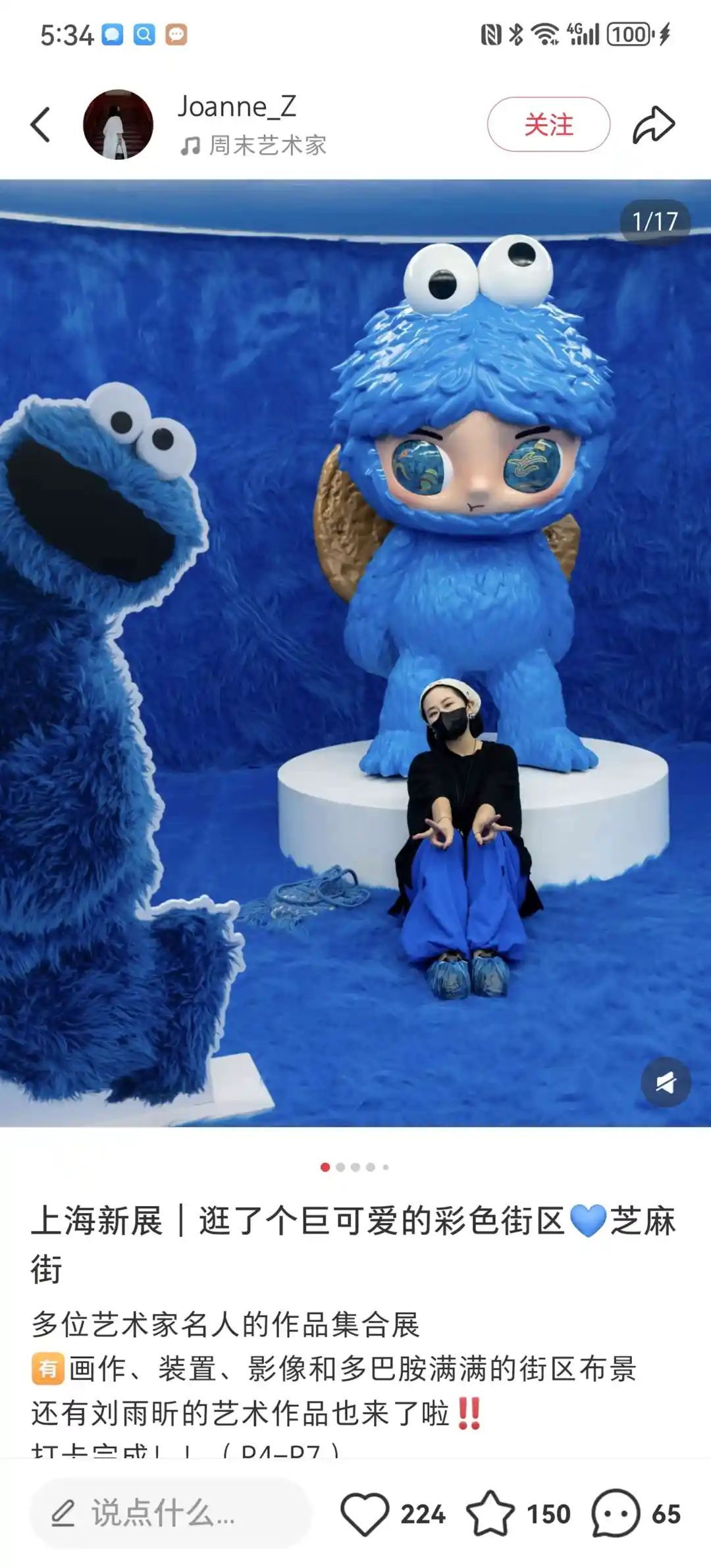
Task: Save this post with the star icon
Action: pos(490,1513)
